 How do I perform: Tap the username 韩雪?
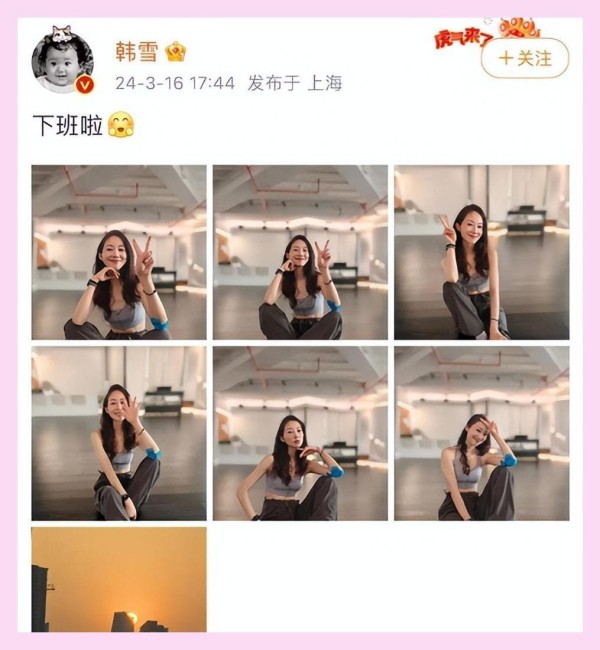pos(135,52)
